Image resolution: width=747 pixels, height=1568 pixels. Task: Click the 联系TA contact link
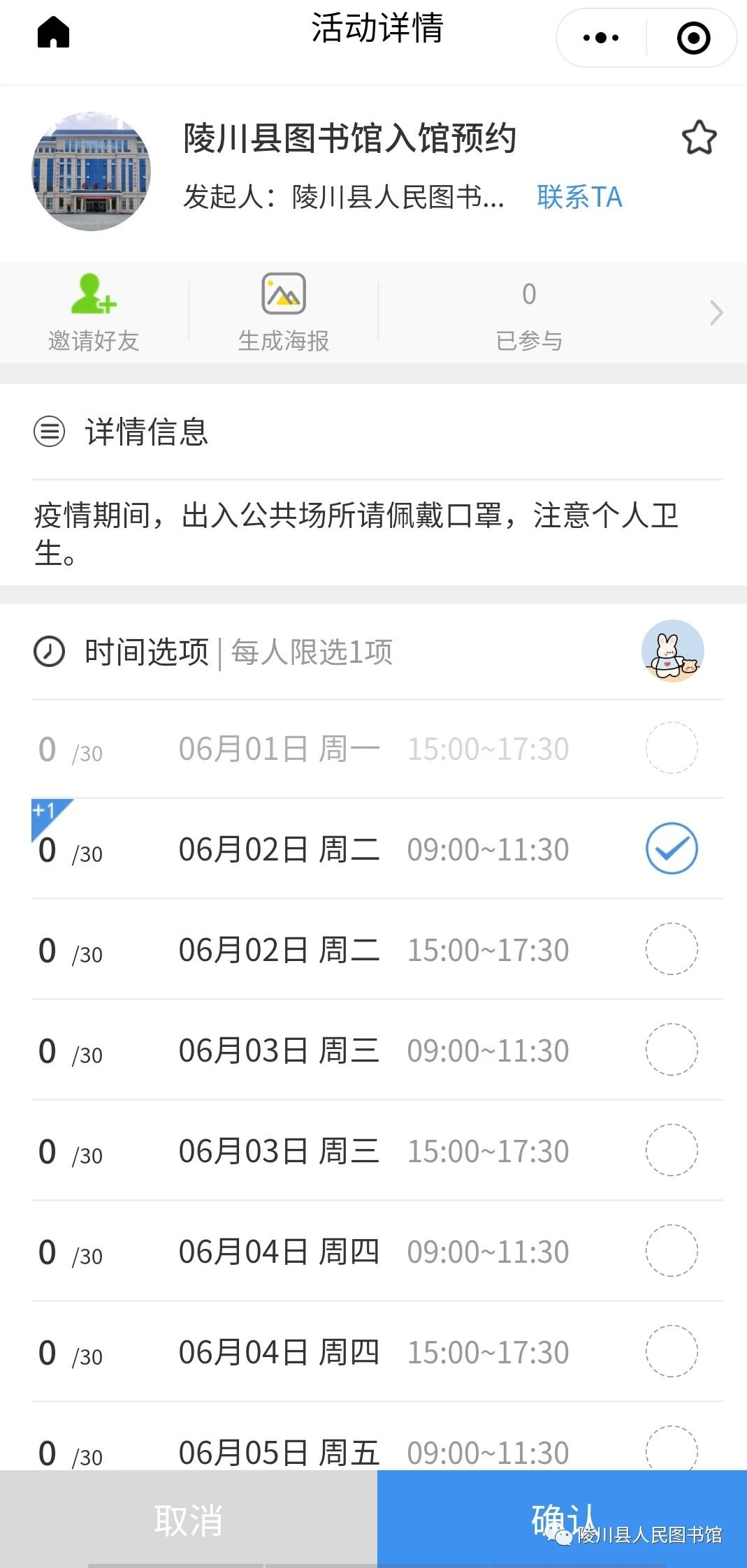(579, 198)
